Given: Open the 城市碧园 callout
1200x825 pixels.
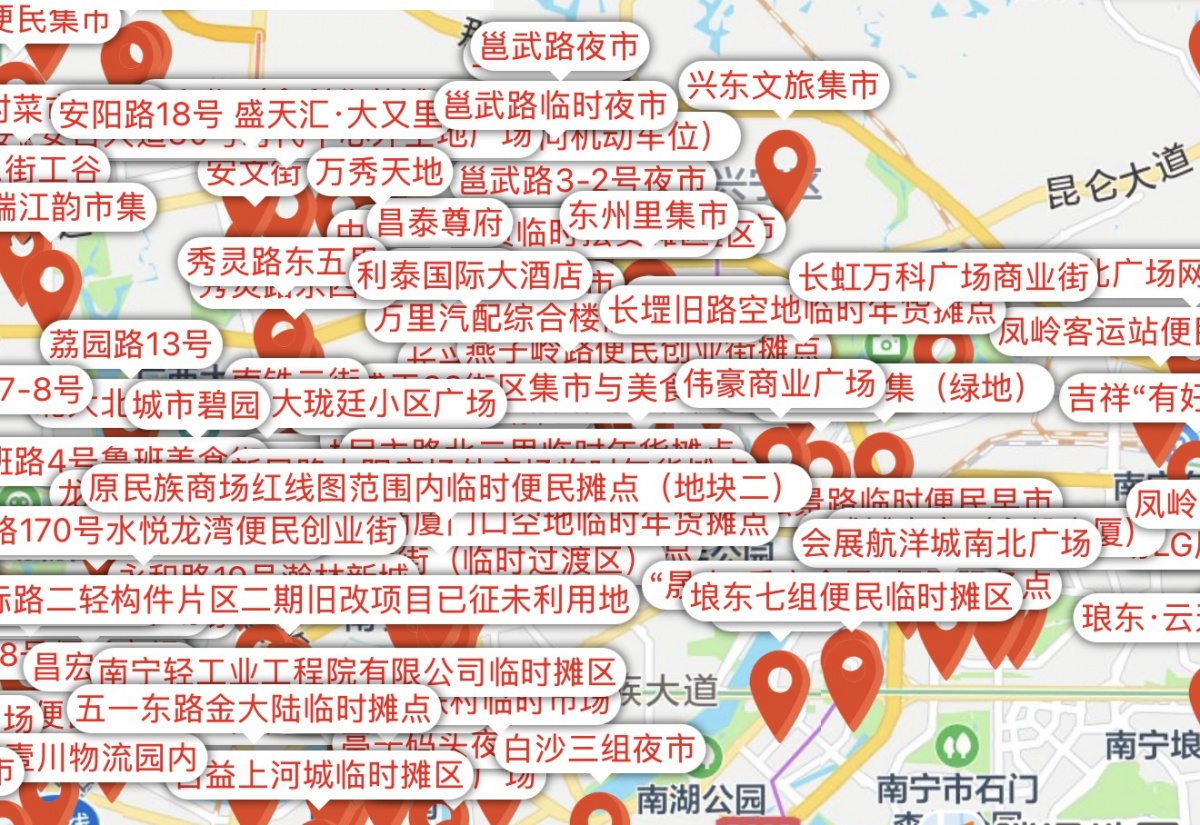Looking at the screenshot, I should [197, 404].
